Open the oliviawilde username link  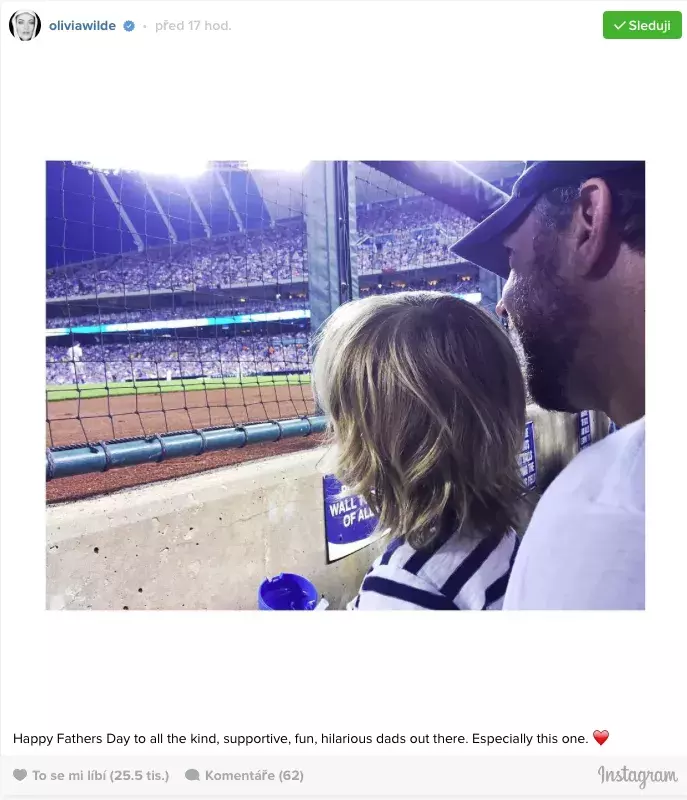[x=82, y=26]
